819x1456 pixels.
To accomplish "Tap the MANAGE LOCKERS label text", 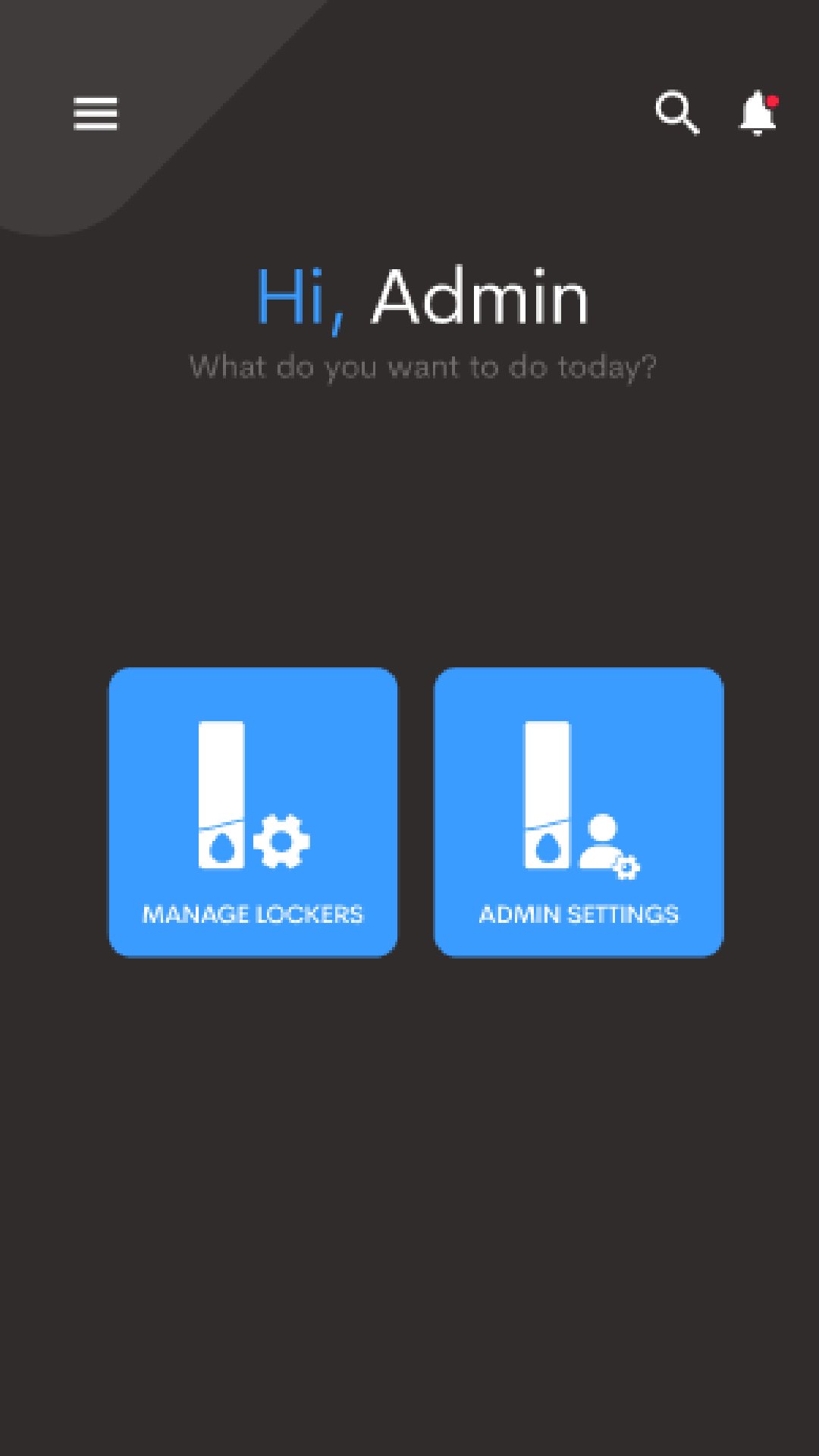I will click(x=253, y=915).
